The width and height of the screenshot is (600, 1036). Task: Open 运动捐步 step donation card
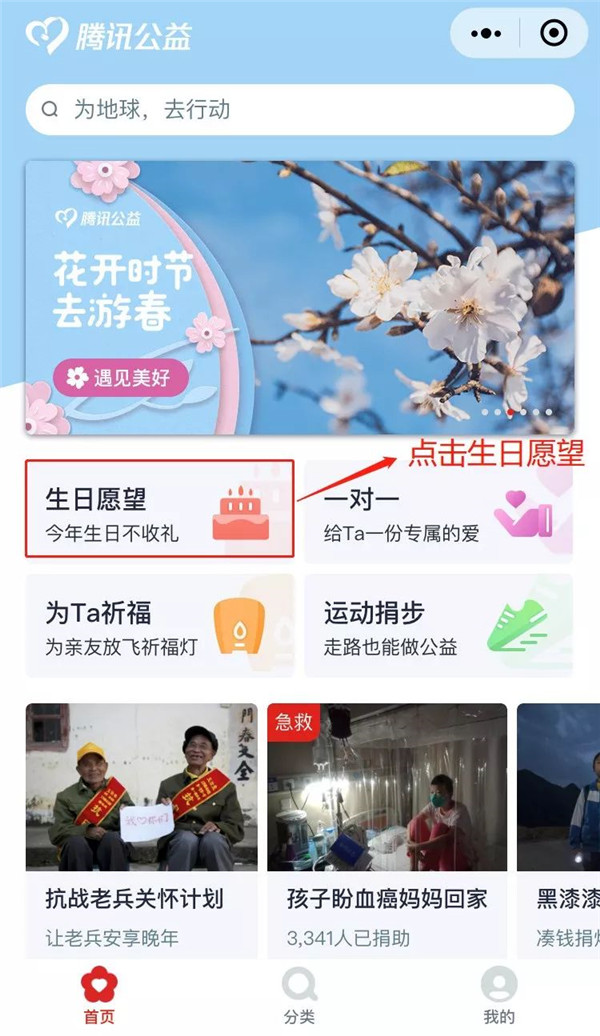pos(438,626)
